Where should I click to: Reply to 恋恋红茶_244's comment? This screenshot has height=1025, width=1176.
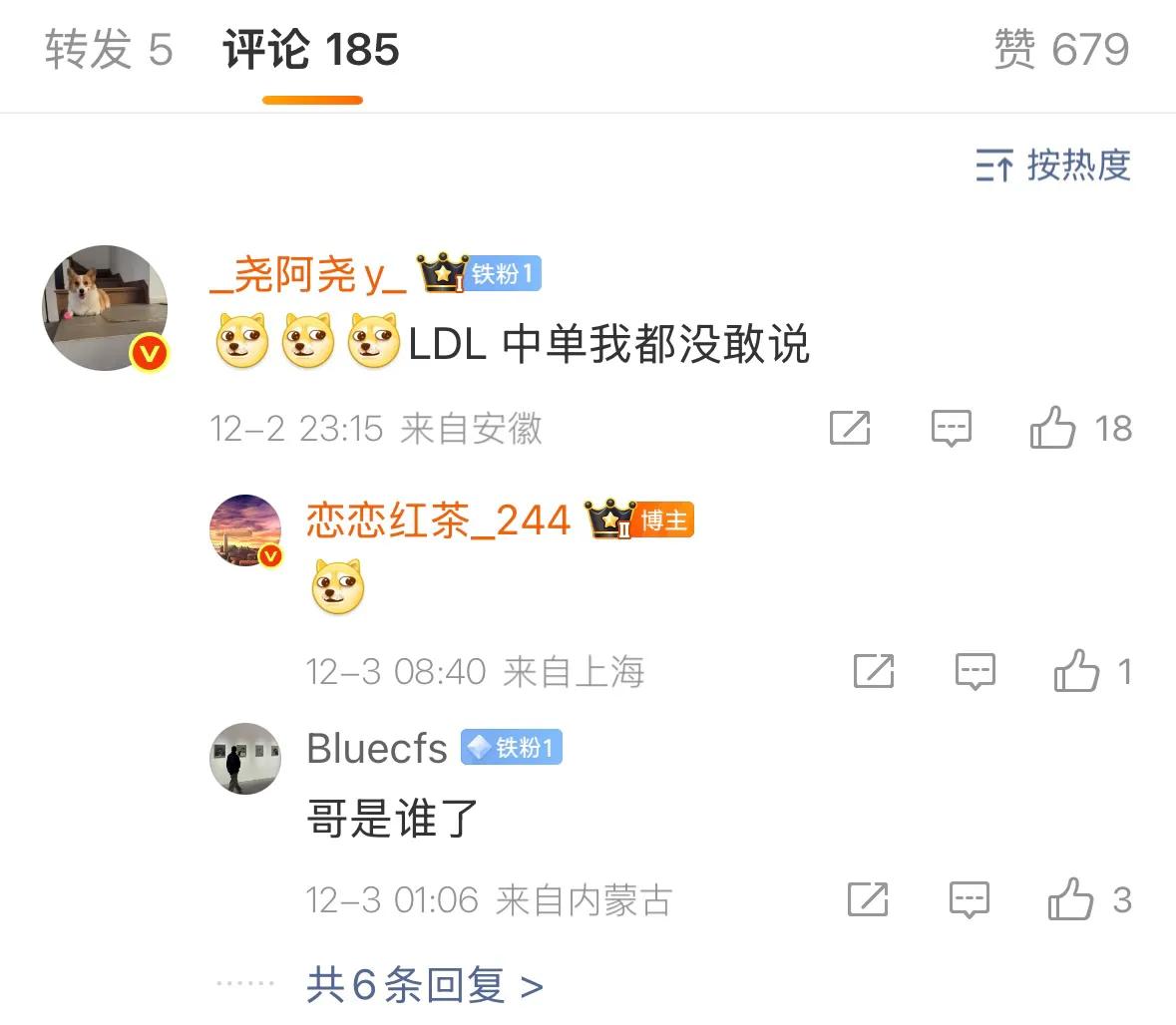pos(975,671)
